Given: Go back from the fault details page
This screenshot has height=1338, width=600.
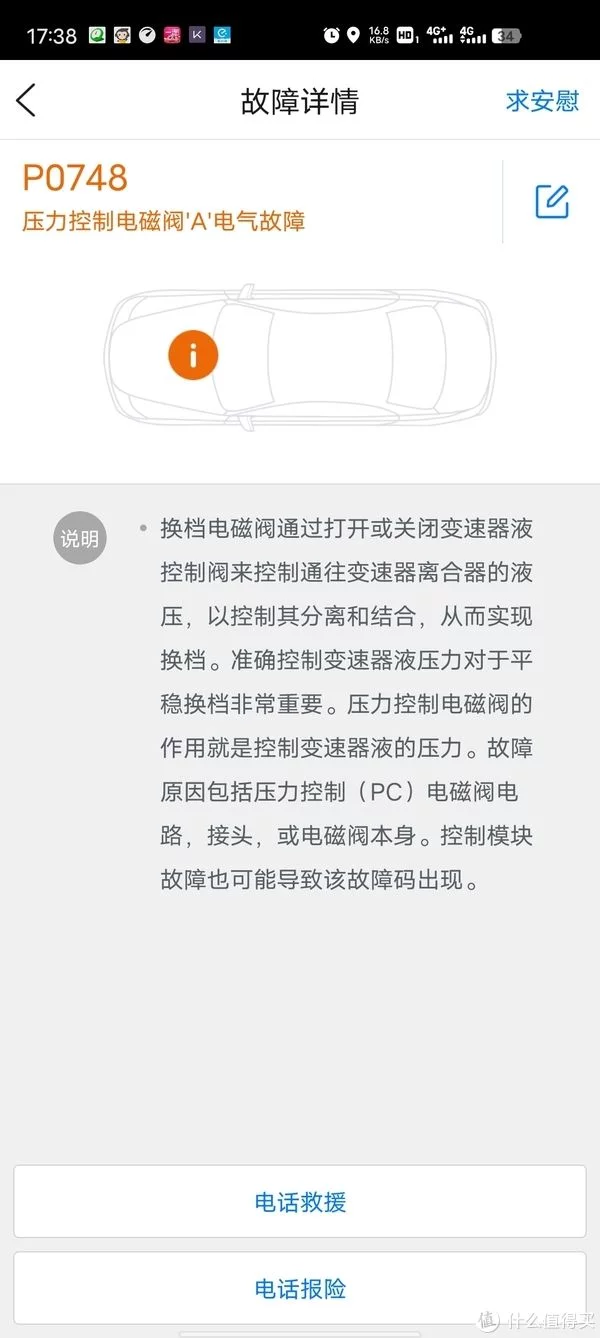Looking at the screenshot, I should (27, 100).
